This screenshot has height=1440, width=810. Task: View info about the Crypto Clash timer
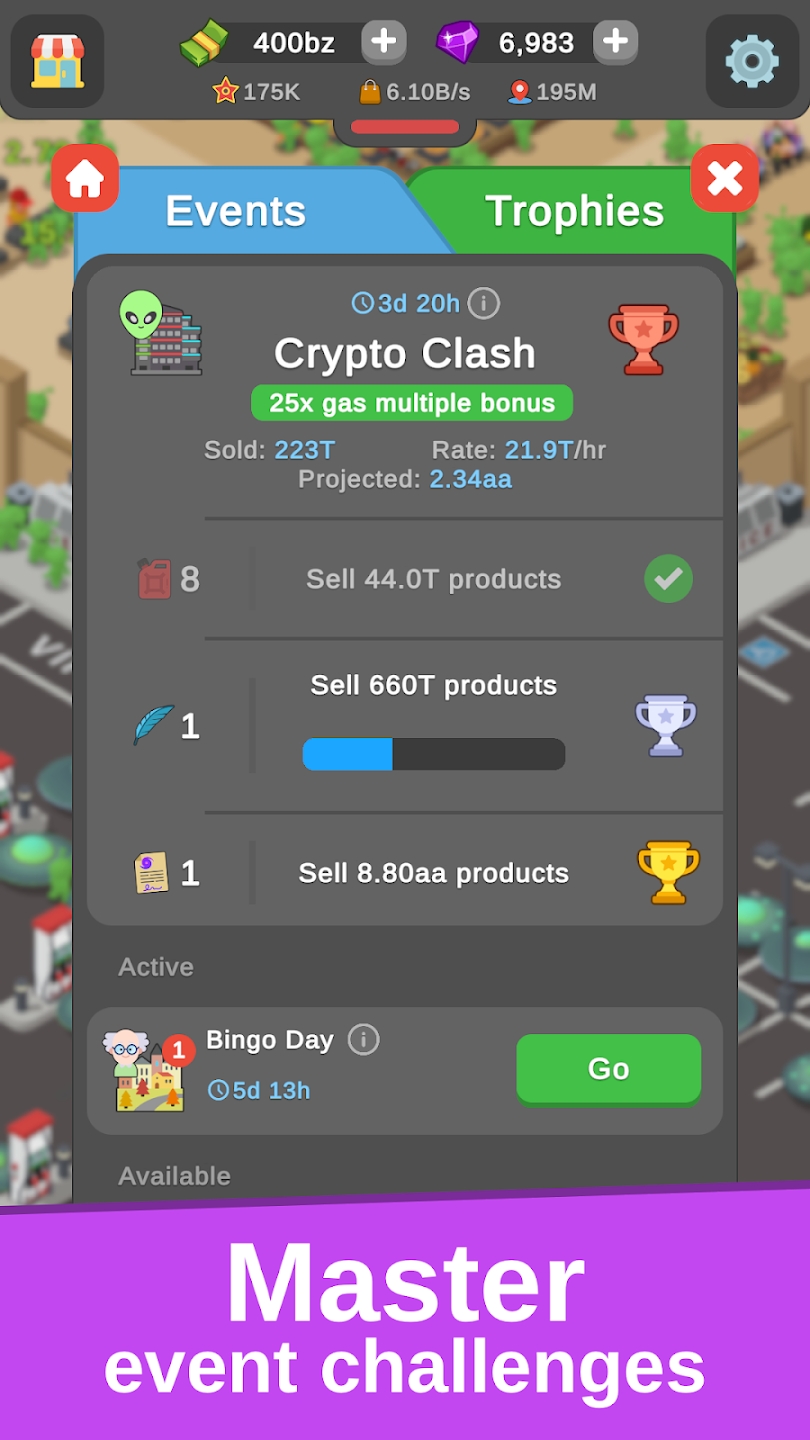click(484, 303)
